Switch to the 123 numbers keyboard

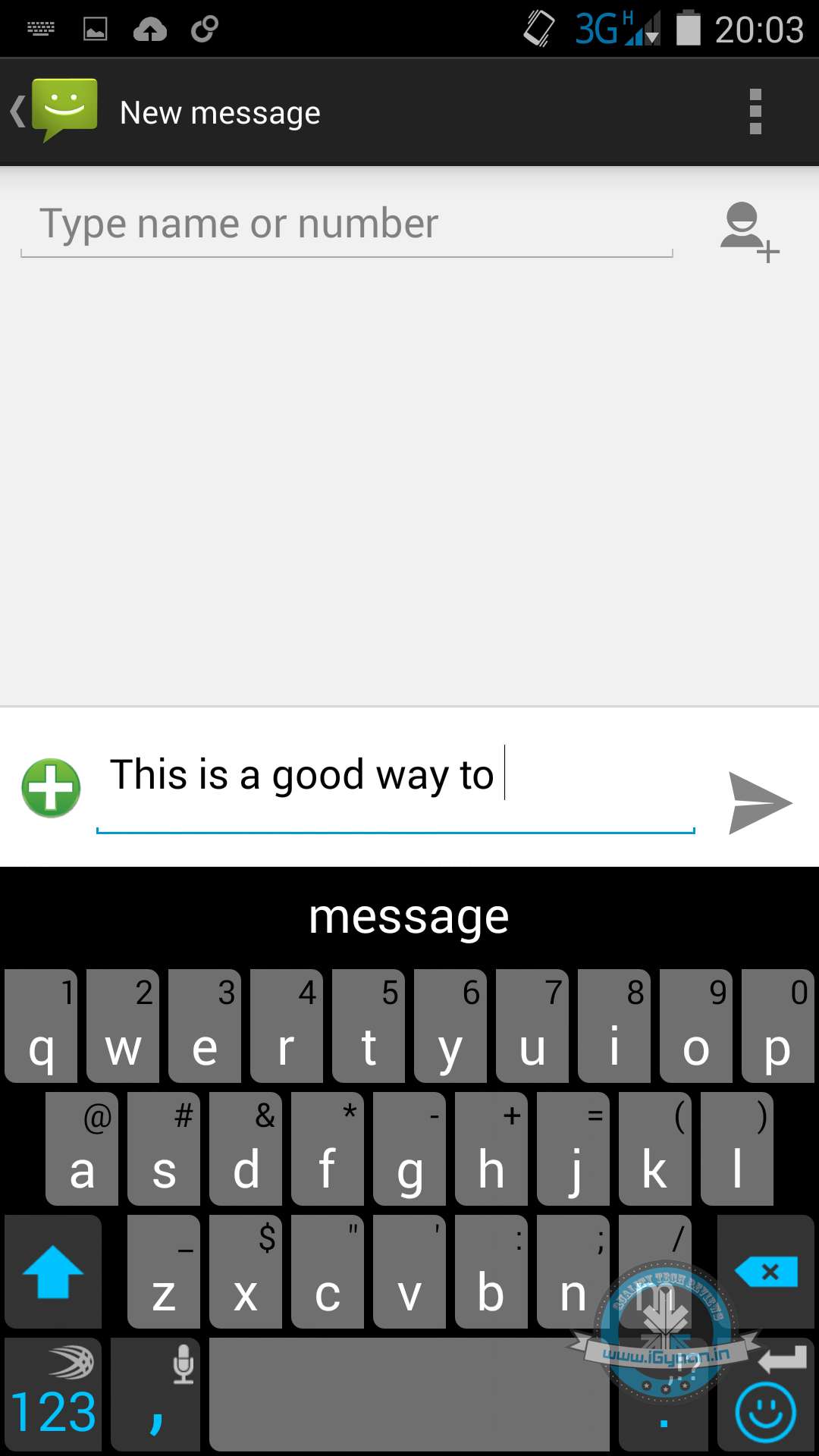point(53,1395)
